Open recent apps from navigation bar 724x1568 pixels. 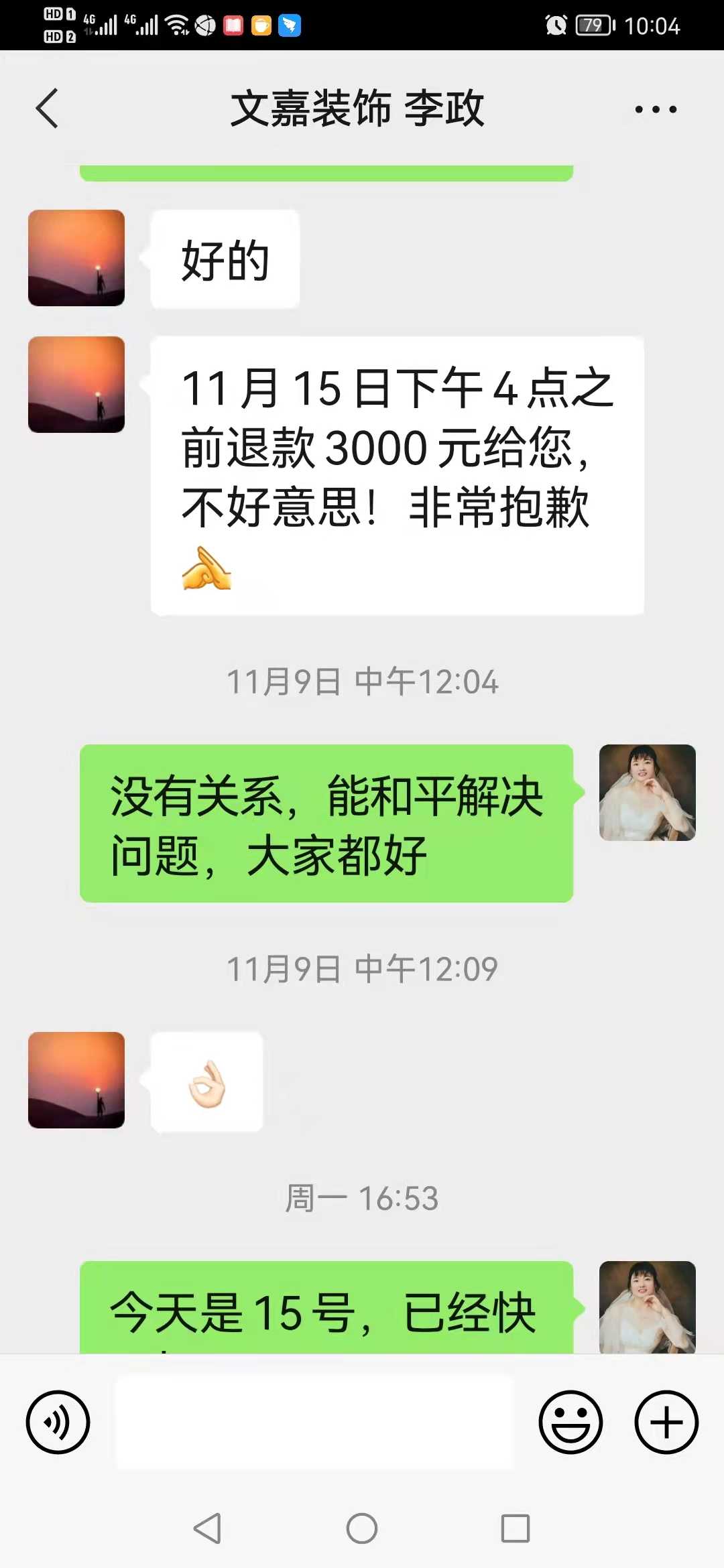coord(515,1528)
